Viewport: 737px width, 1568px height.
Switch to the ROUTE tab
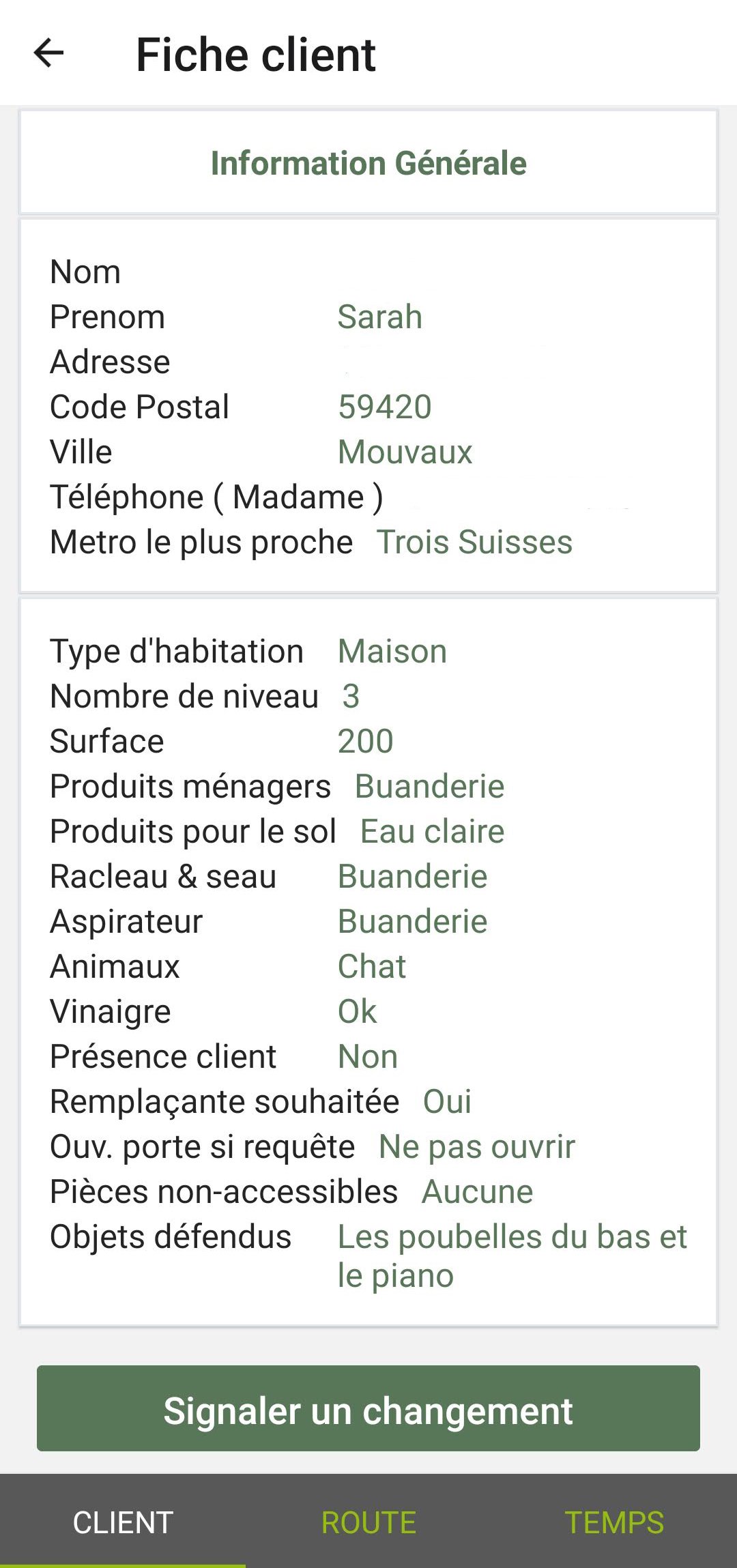pyautogui.click(x=369, y=1522)
